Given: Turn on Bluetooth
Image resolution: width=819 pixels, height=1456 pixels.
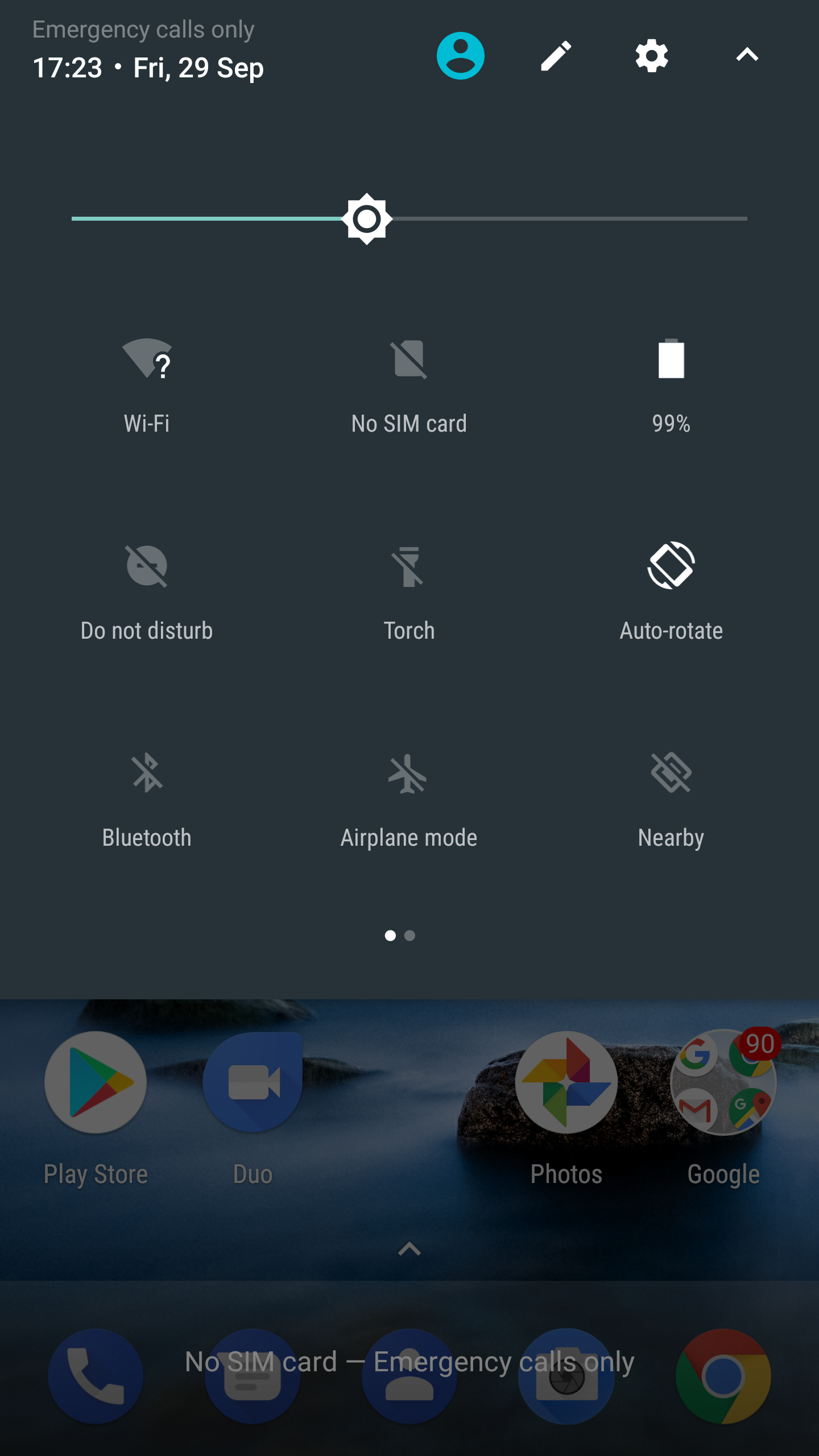Looking at the screenshot, I should tap(147, 773).
